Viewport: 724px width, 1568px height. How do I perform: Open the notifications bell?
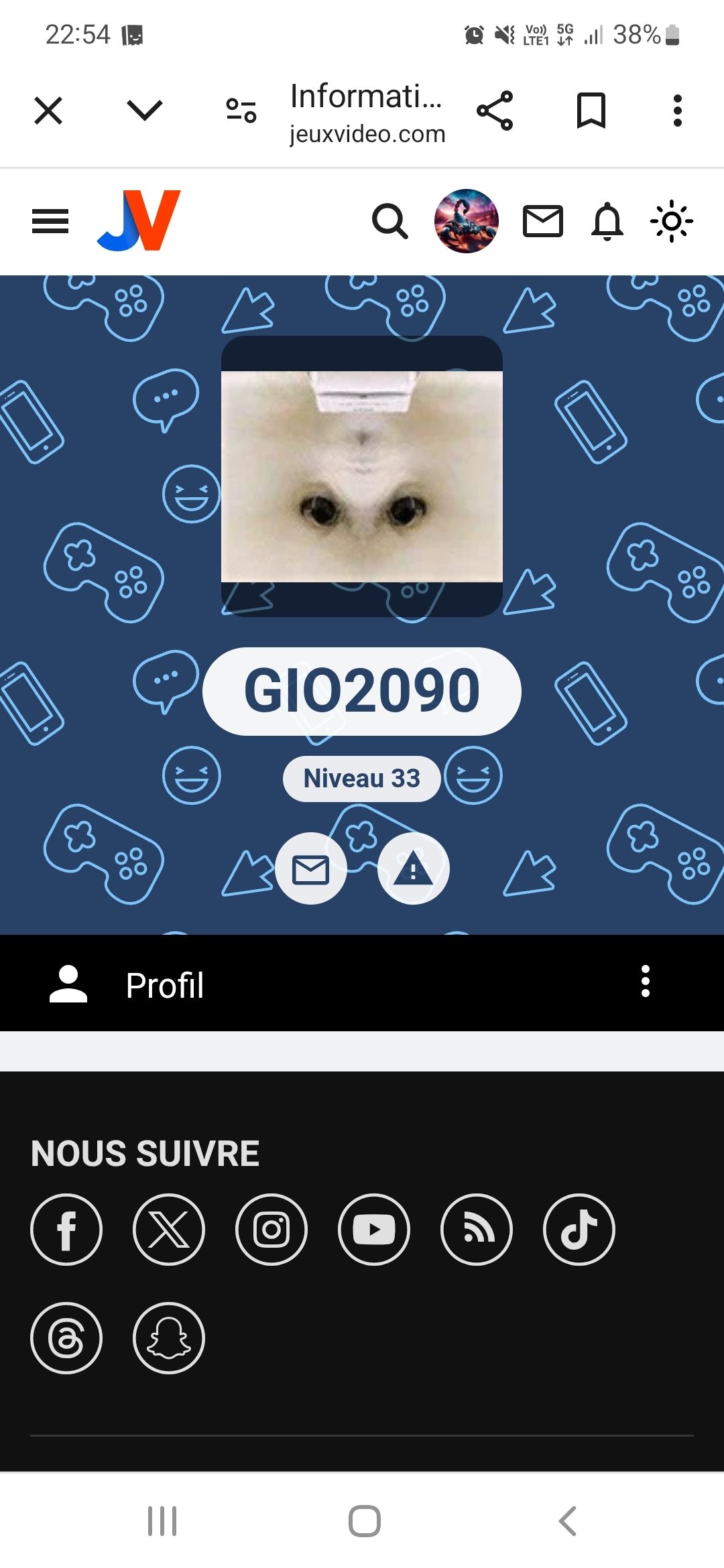[x=607, y=221]
